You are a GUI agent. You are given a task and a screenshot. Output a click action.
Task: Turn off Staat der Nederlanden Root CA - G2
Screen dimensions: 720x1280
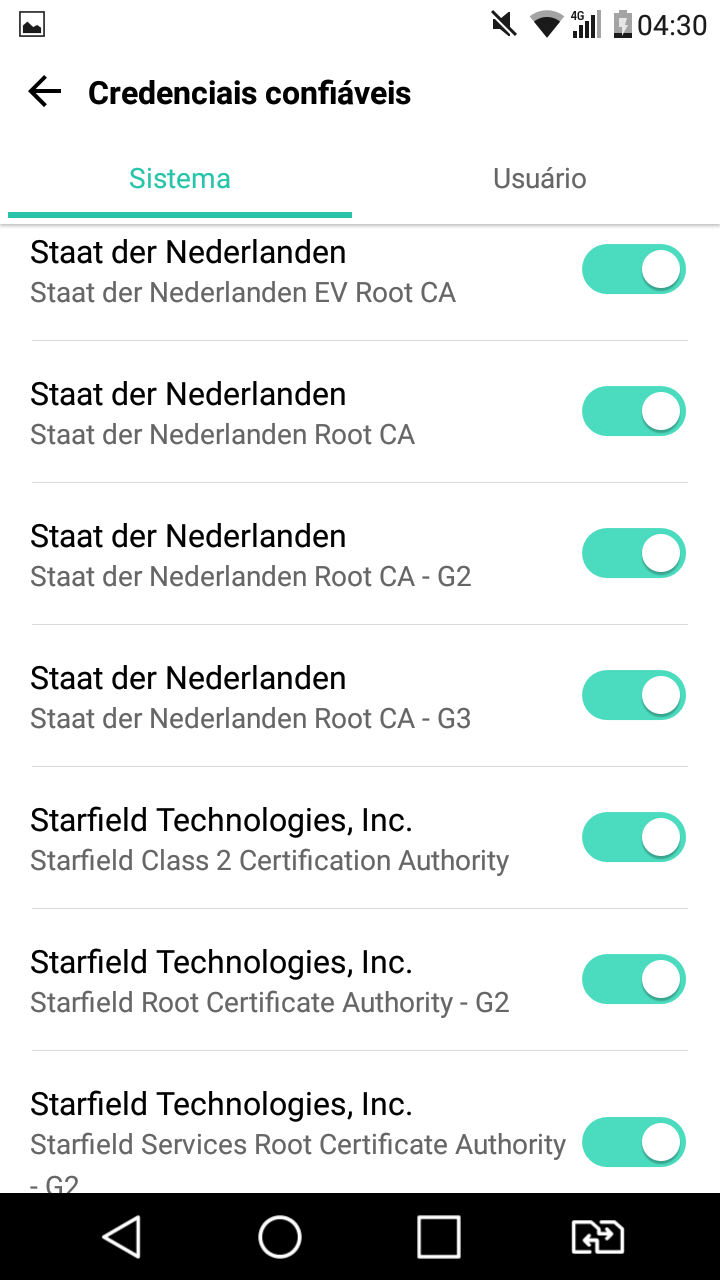634,553
